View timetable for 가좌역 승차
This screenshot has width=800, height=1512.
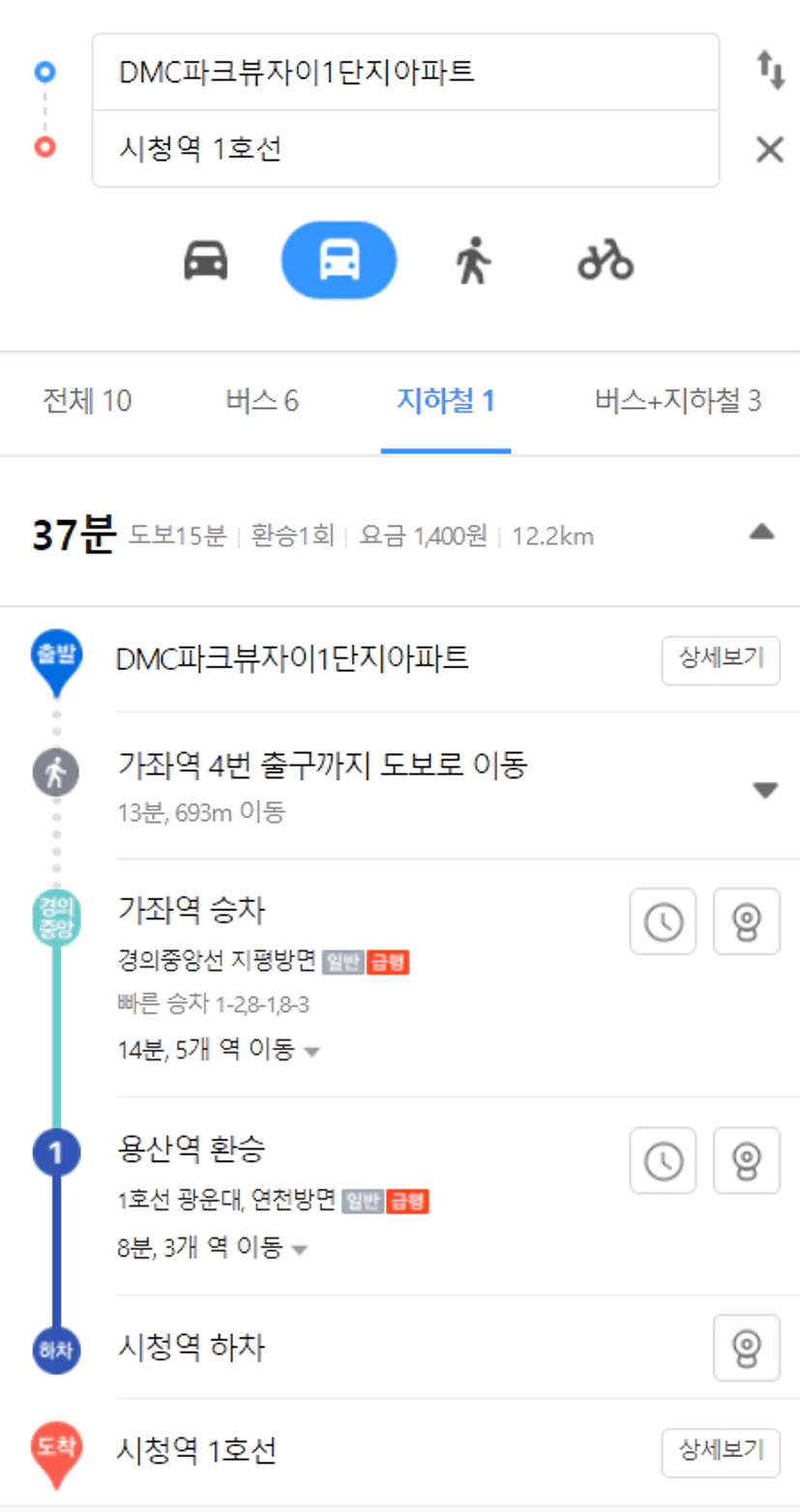(663, 921)
